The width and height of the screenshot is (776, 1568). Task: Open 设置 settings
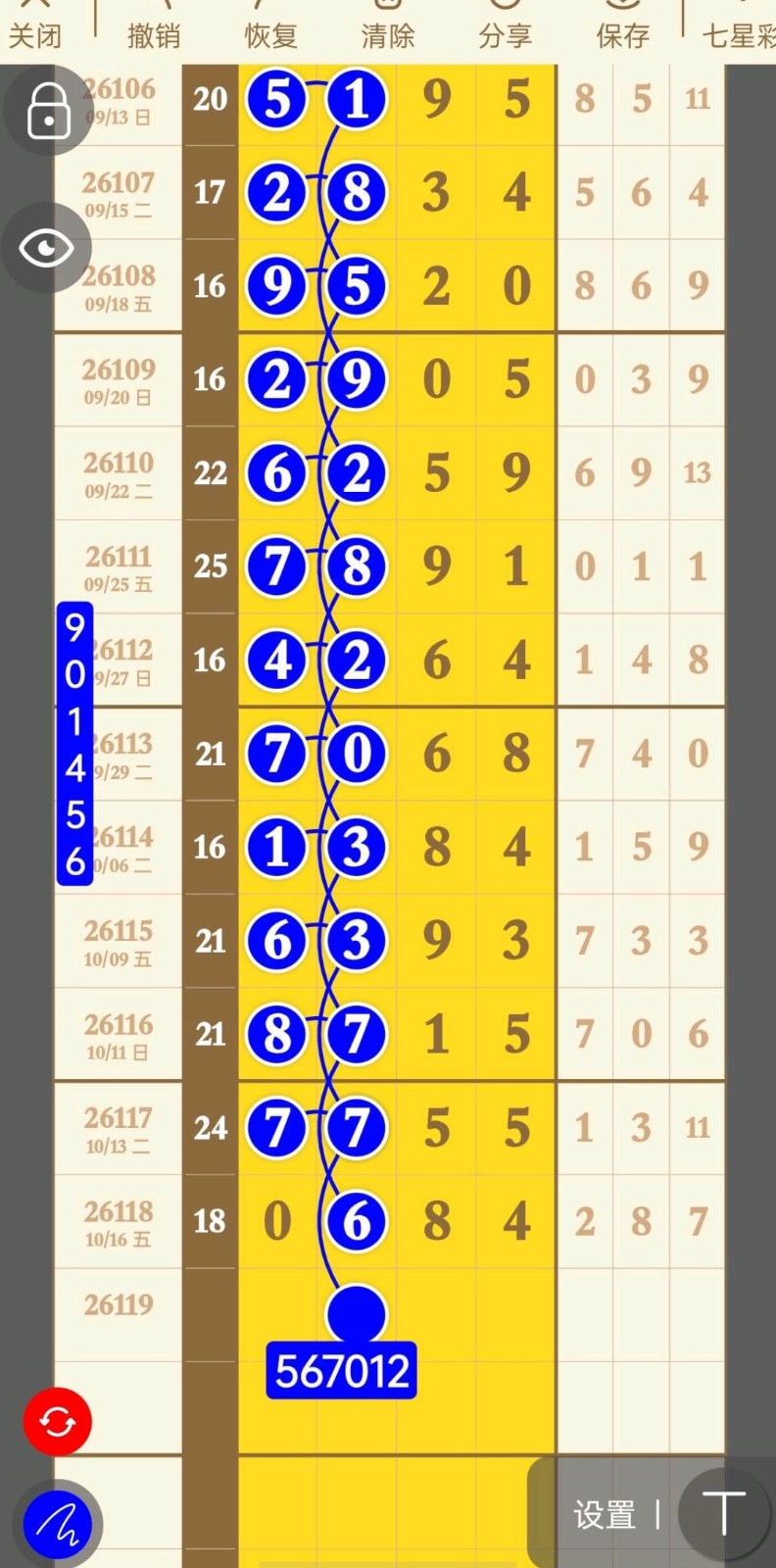pyautogui.click(x=605, y=1515)
